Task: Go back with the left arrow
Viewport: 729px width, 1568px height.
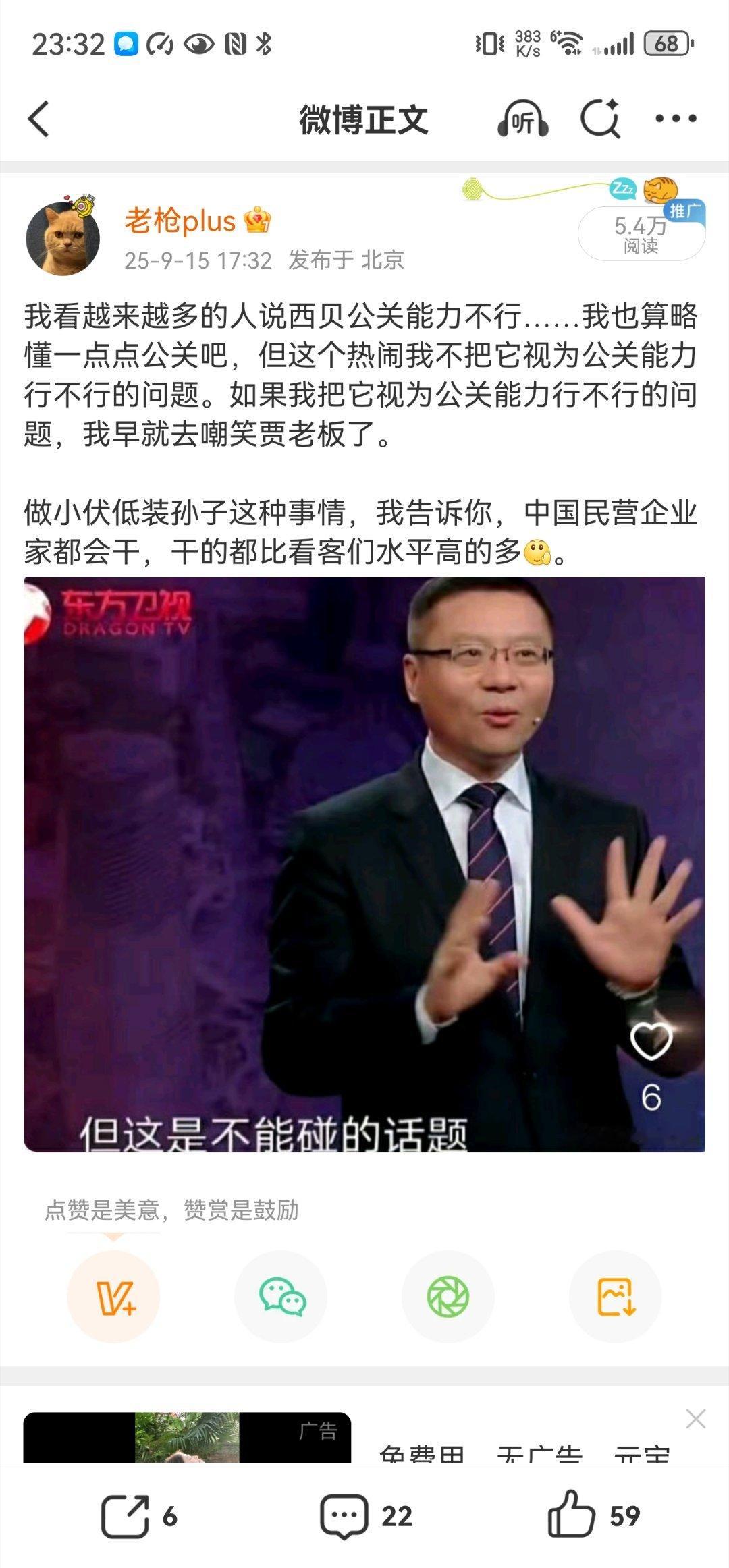Action: pos(36,119)
